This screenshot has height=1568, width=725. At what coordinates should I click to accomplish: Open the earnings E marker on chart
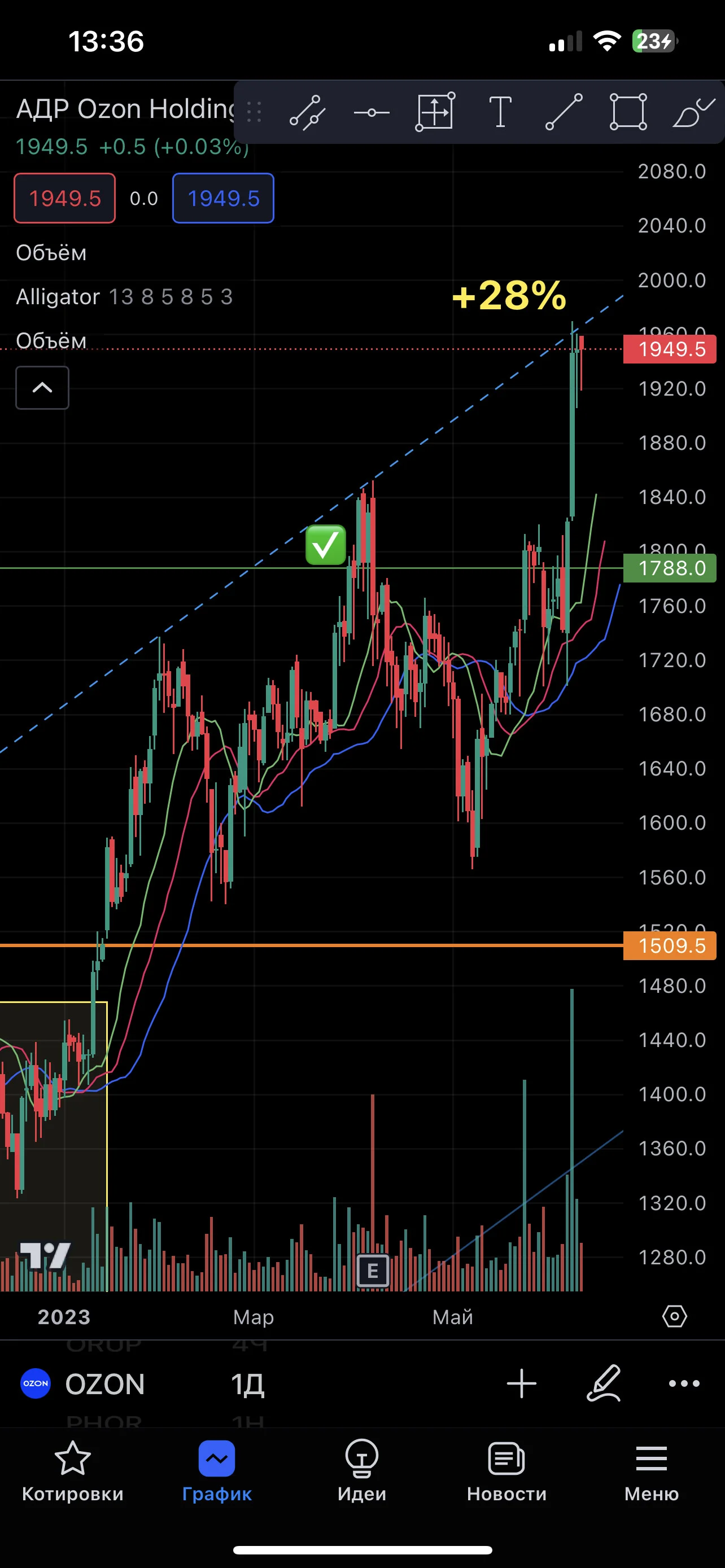point(373,1271)
